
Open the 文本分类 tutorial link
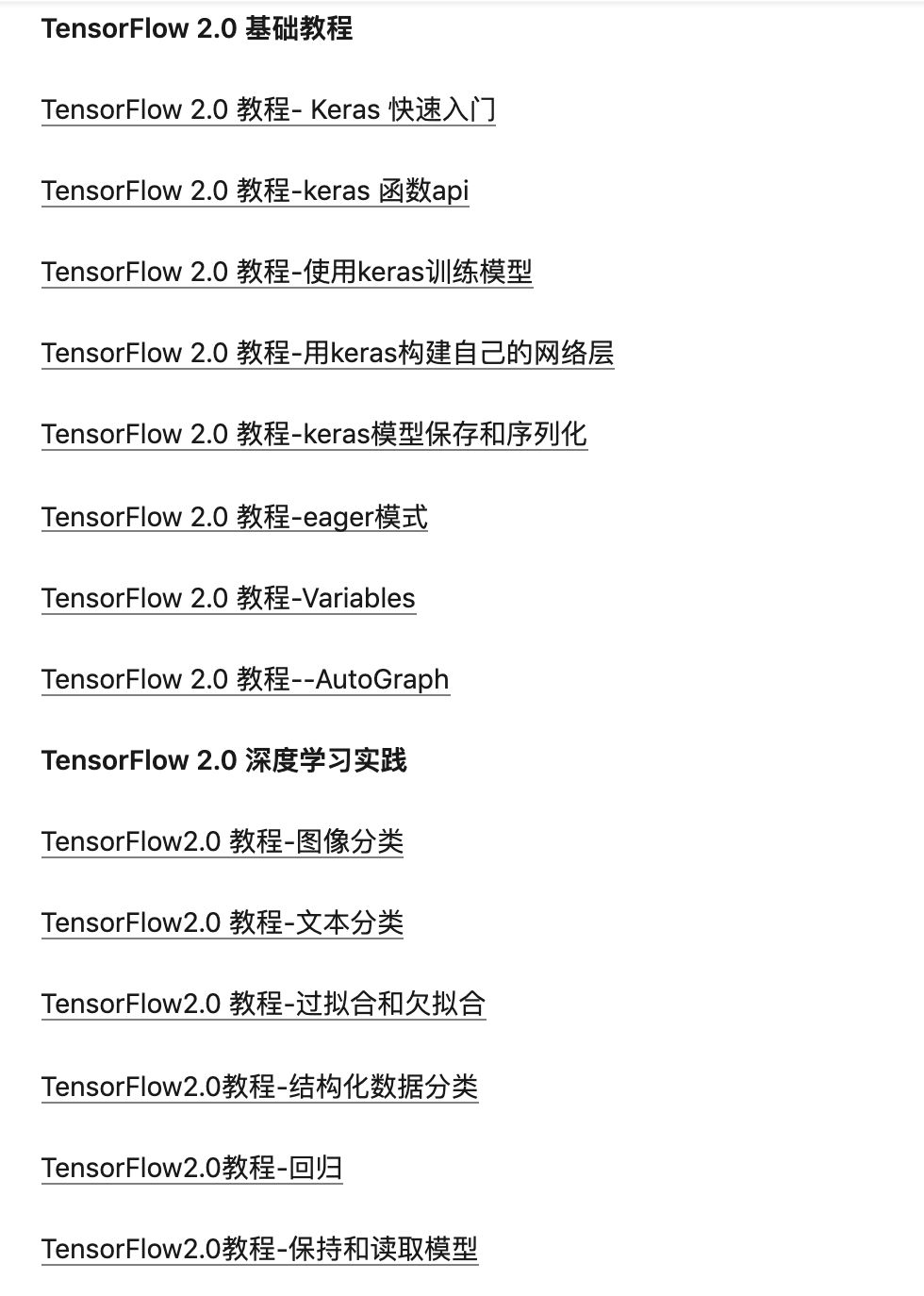[223, 922]
